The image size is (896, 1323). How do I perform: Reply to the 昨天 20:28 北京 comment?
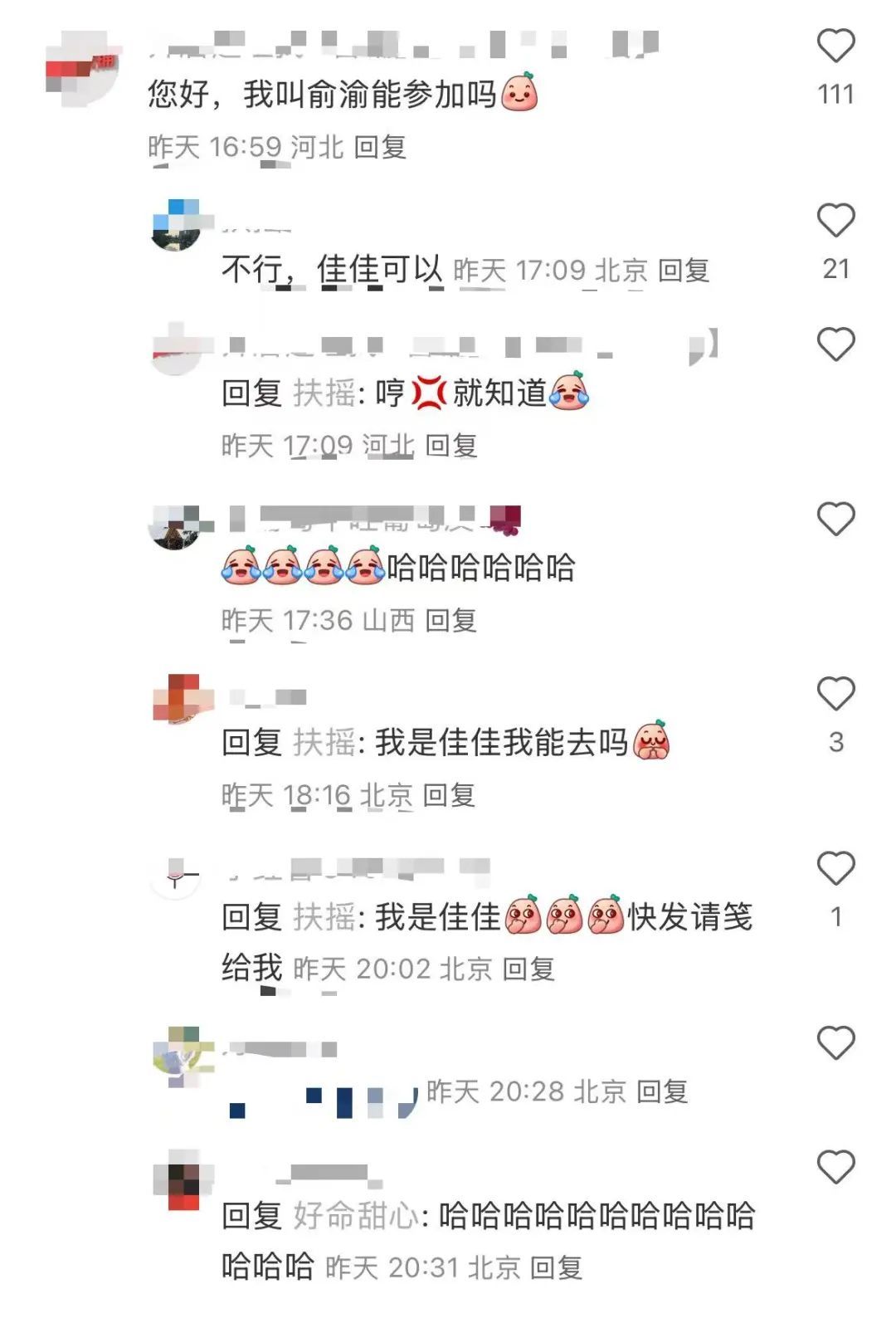point(662,1092)
